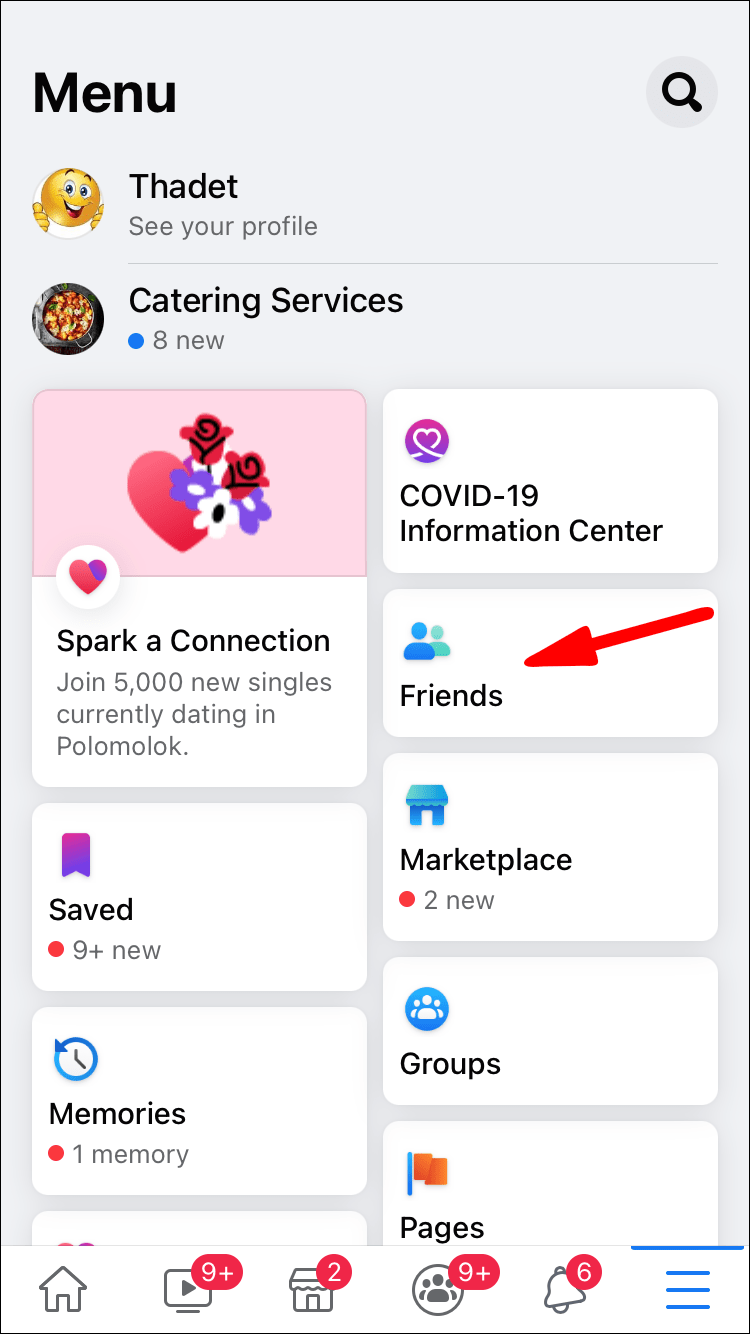Switch to the Groups tab in bottom bar
Screen dimensions: 750x1334
pos(438,1290)
